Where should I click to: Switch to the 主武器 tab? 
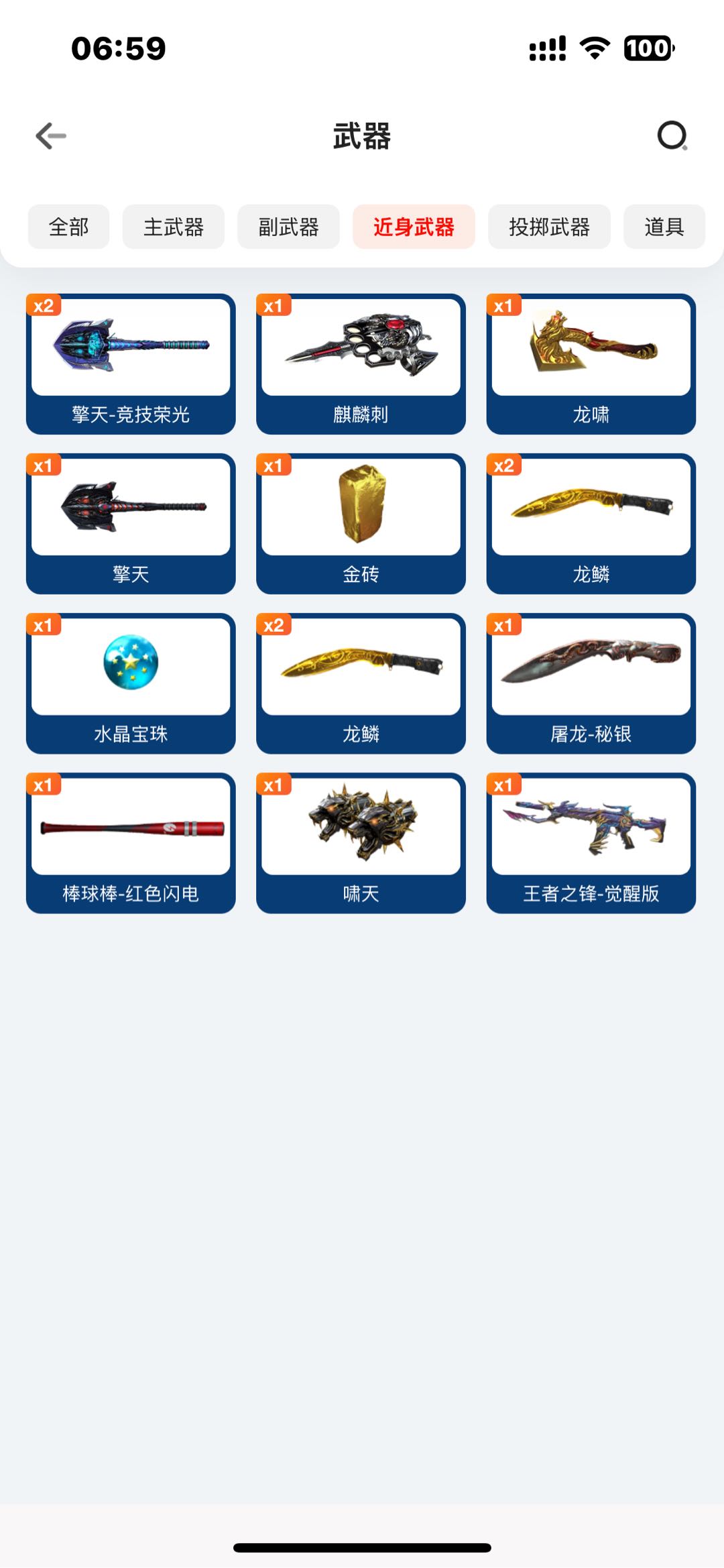click(x=174, y=227)
